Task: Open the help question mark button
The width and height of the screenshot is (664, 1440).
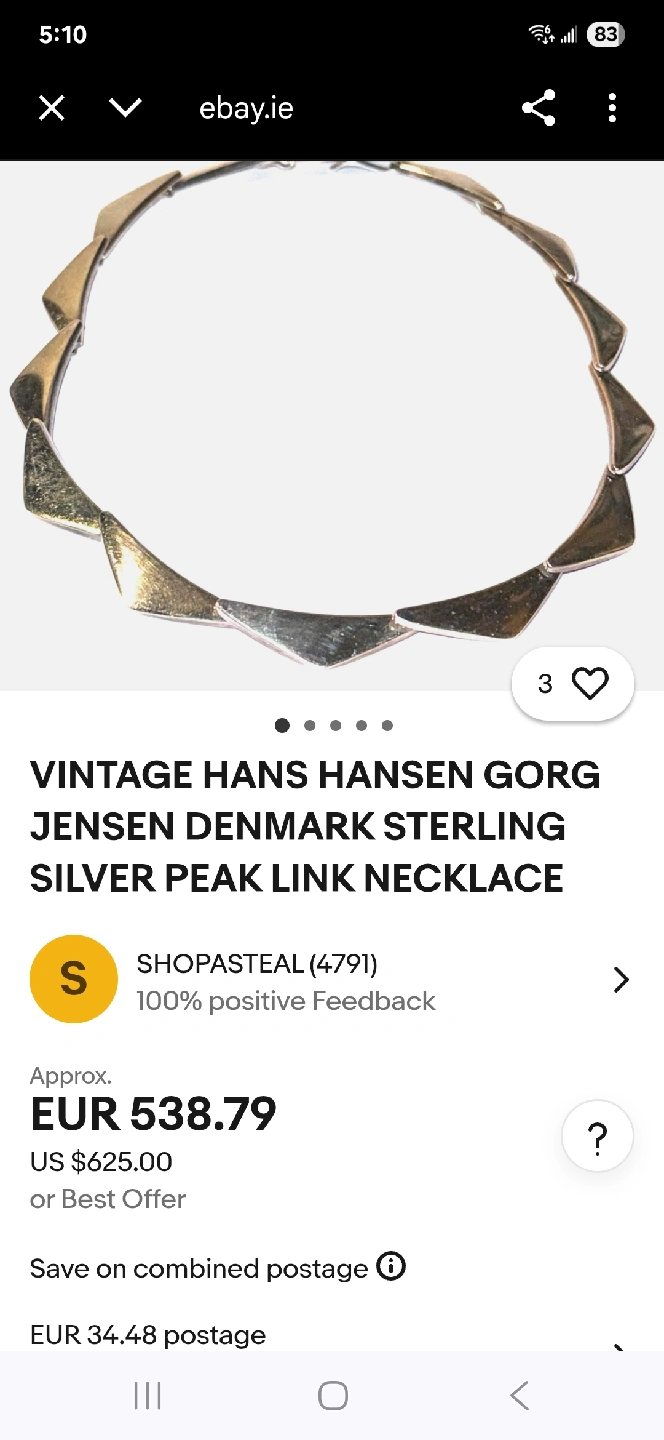Action: coord(597,1137)
